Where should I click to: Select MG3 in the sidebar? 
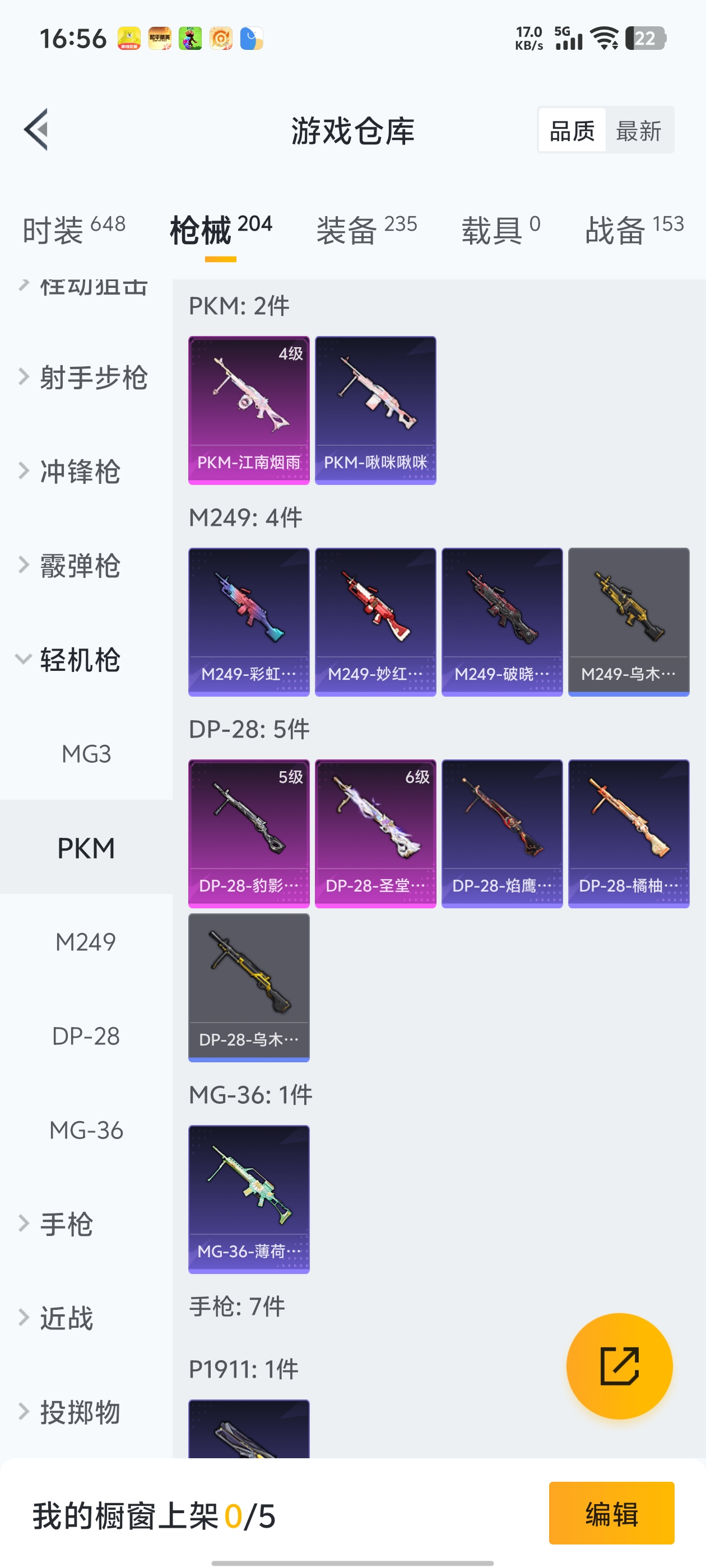point(86,754)
